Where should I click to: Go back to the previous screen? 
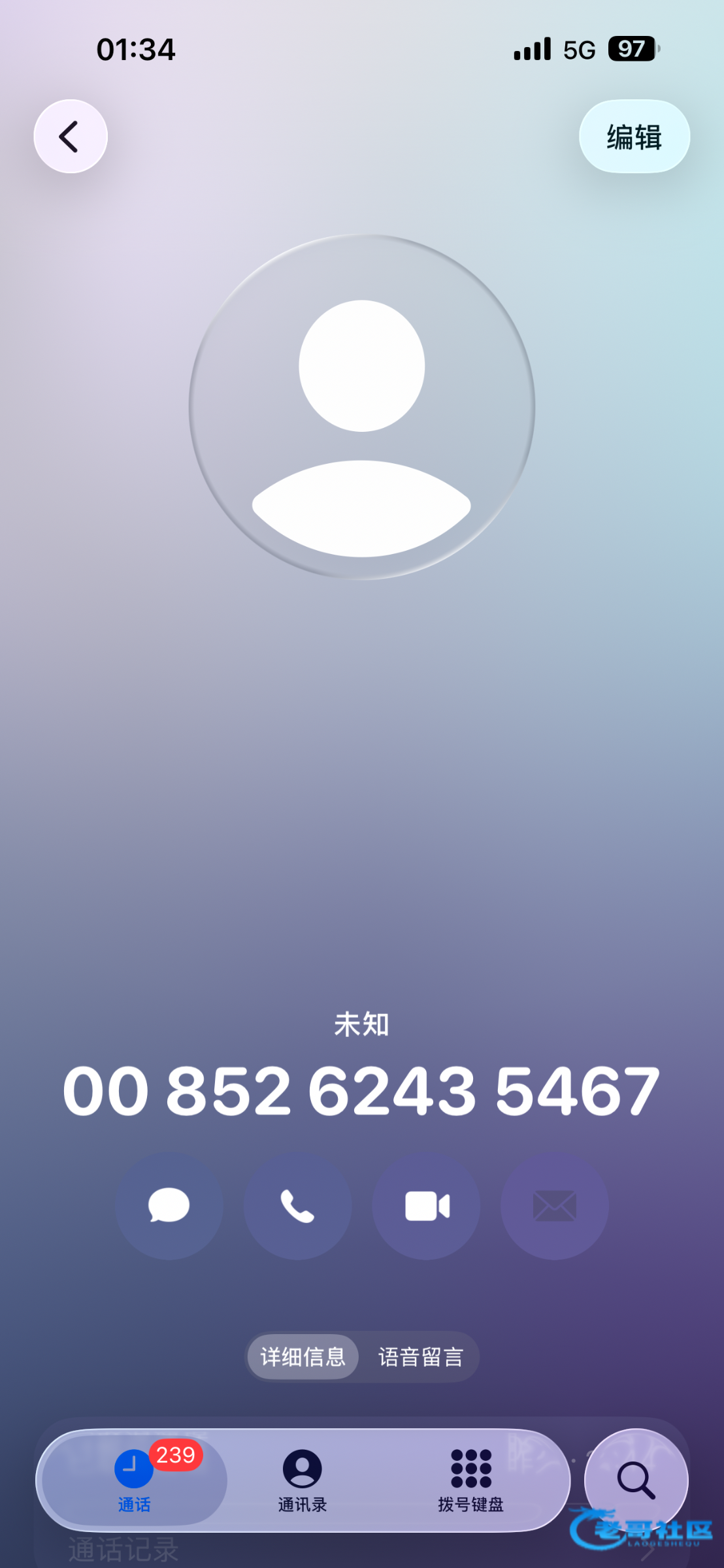tap(71, 137)
